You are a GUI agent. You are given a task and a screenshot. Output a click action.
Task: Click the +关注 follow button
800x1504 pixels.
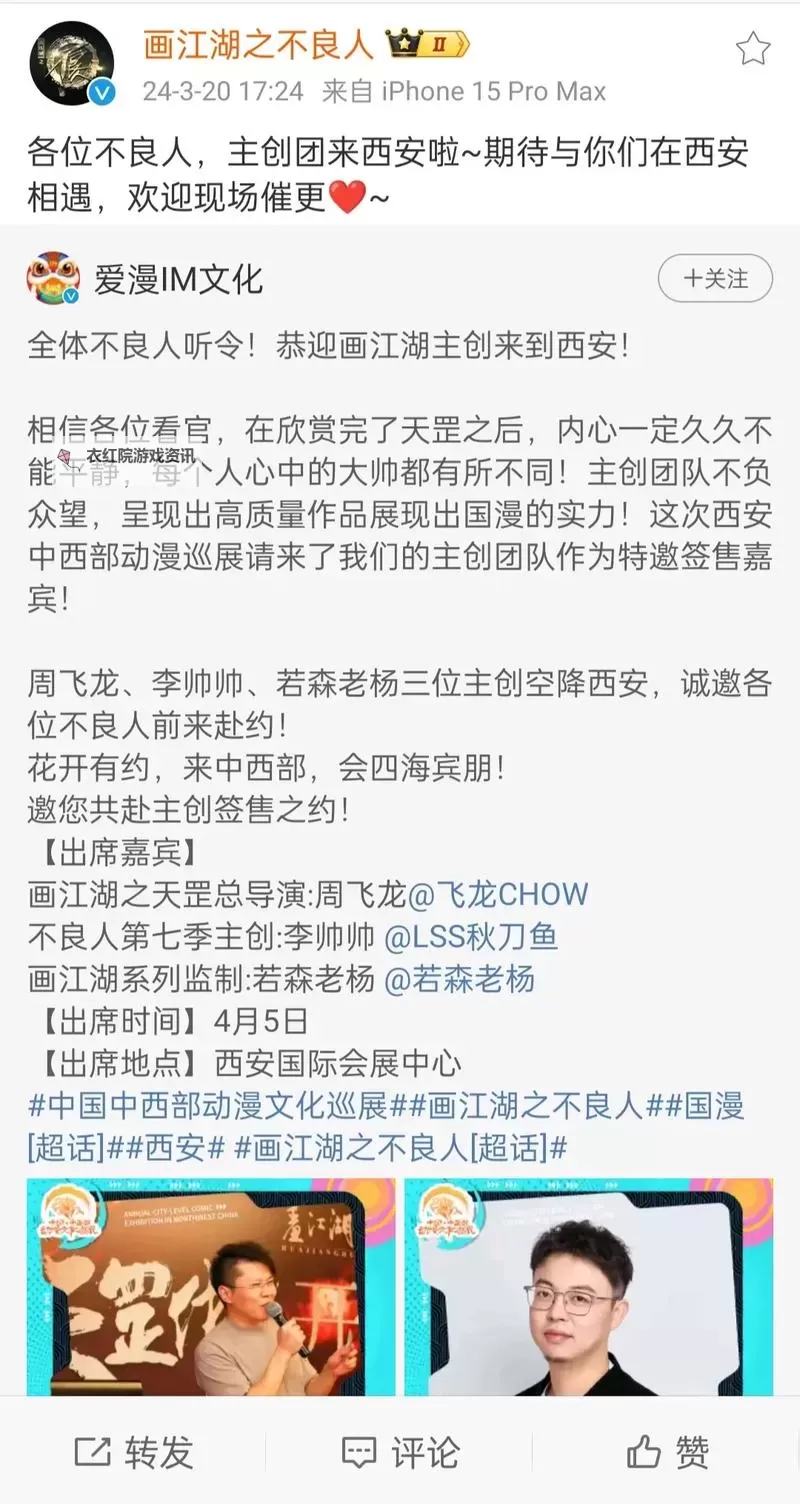pyautogui.click(x=714, y=279)
